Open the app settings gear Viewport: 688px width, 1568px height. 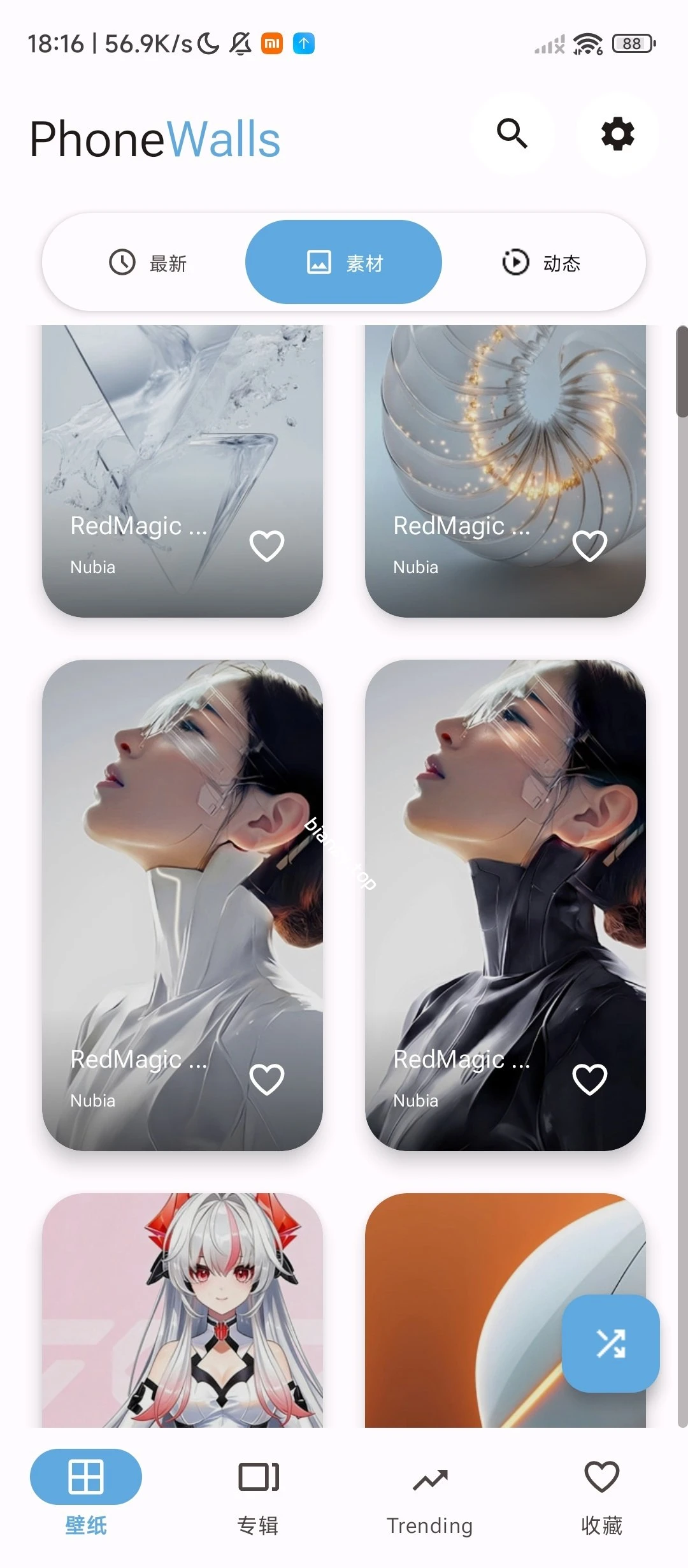pyautogui.click(x=616, y=134)
